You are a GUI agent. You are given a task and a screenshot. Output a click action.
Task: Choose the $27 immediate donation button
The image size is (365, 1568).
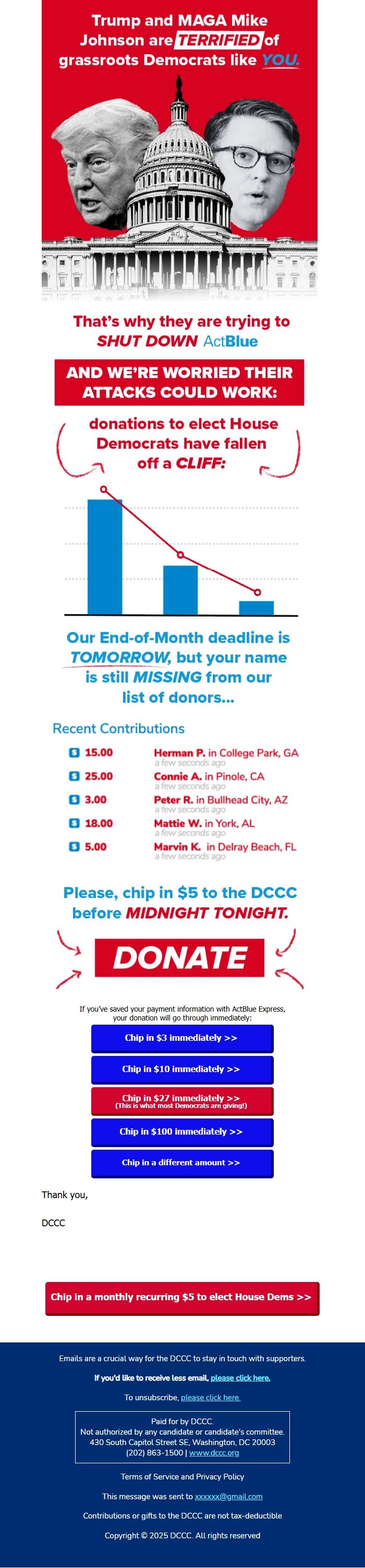tap(181, 1101)
